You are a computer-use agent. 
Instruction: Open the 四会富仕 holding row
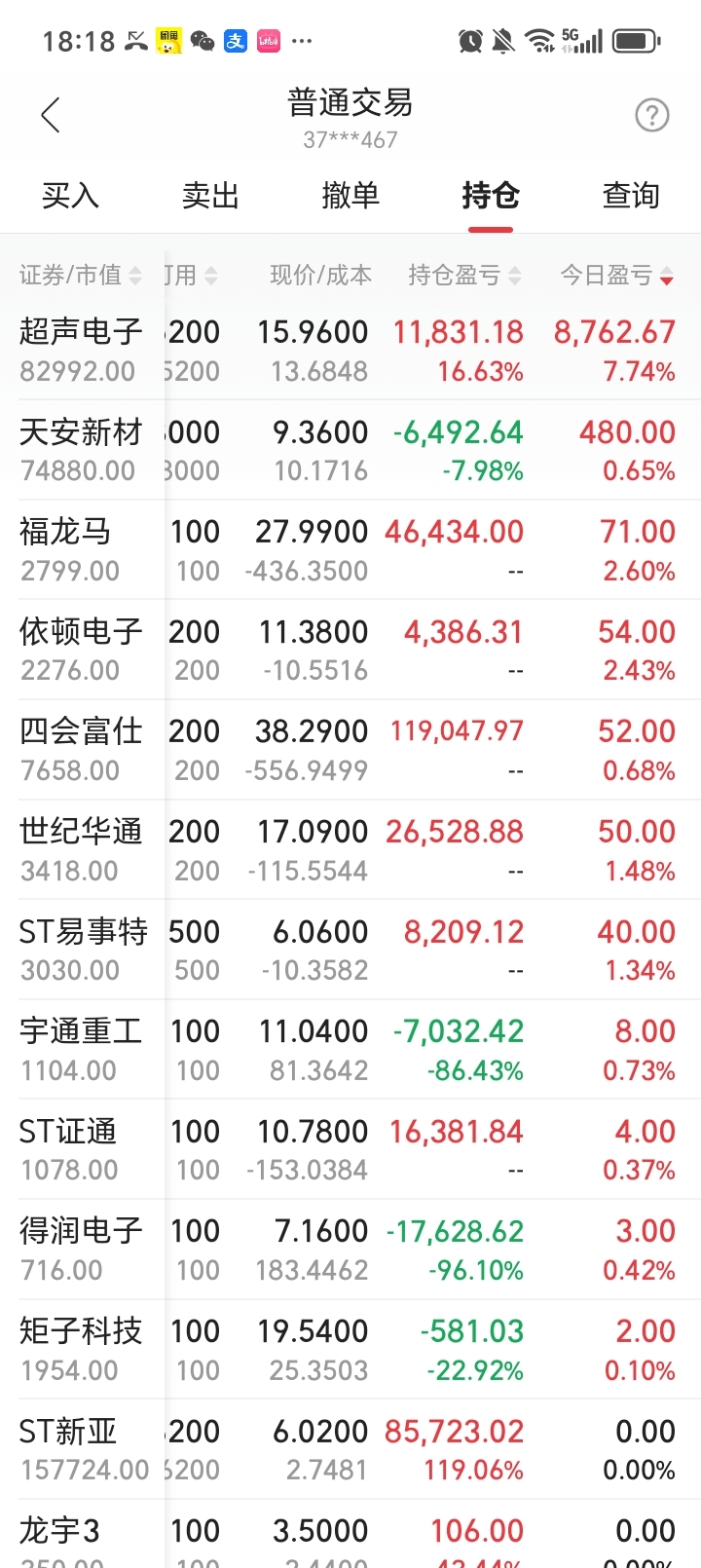(350, 750)
